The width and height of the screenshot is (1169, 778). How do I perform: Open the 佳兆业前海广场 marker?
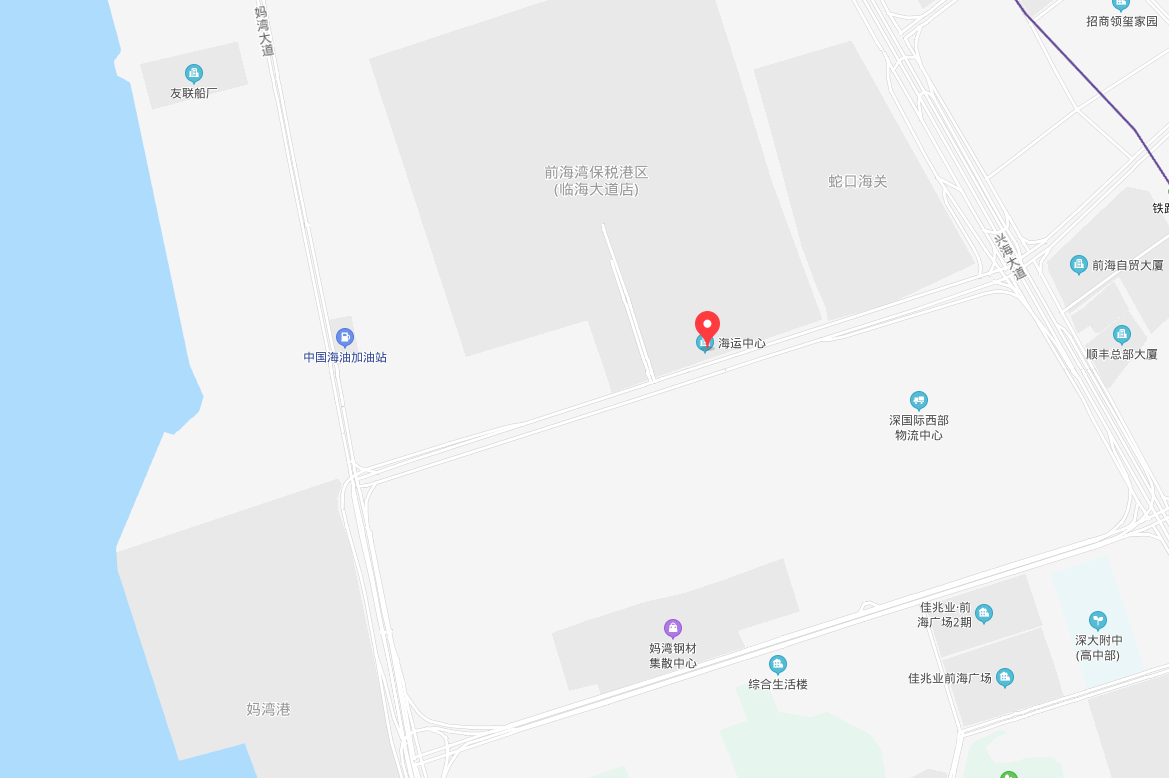point(1005,677)
